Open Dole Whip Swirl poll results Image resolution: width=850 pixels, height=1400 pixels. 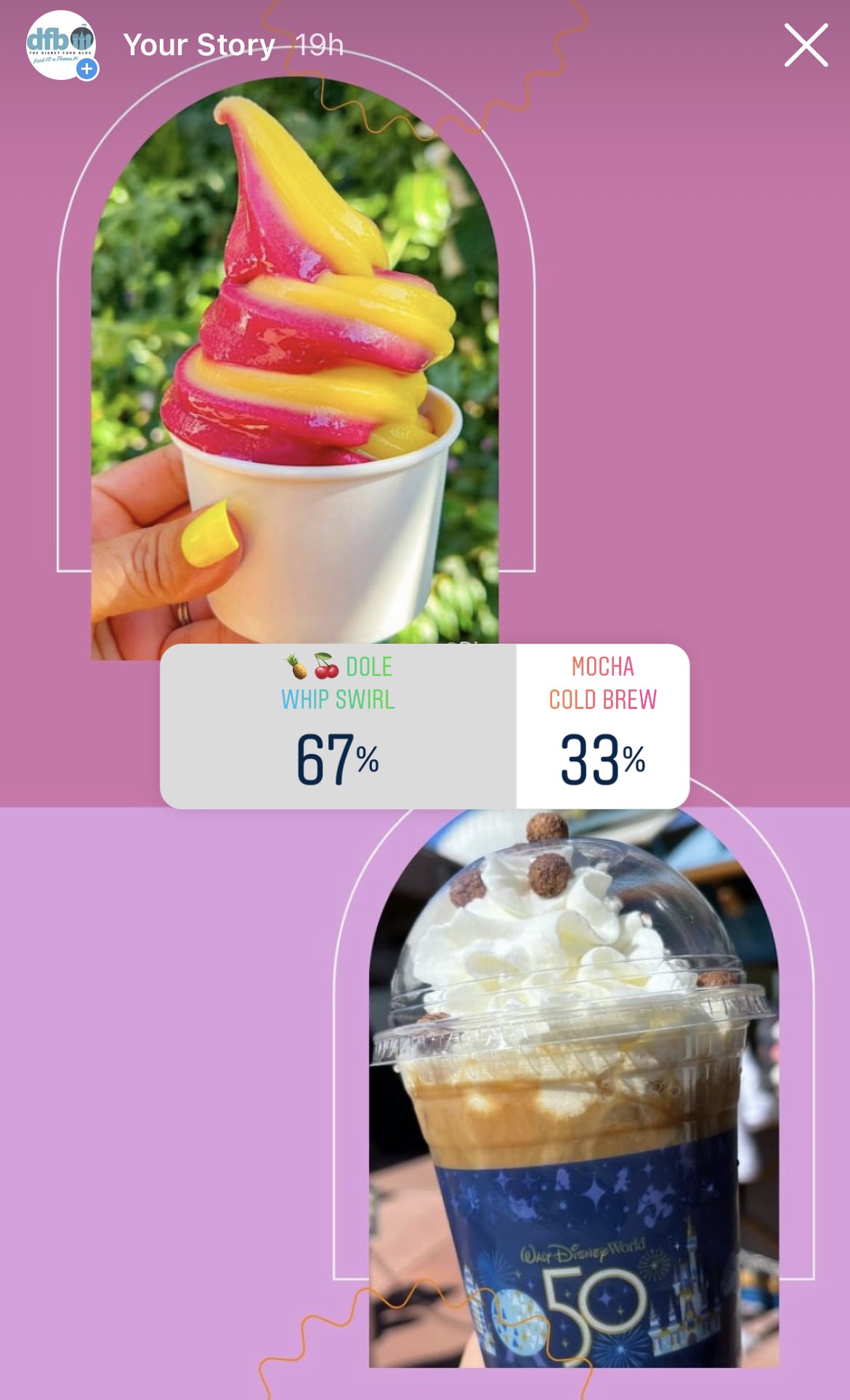pyautogui.click(x=339, y=726)
